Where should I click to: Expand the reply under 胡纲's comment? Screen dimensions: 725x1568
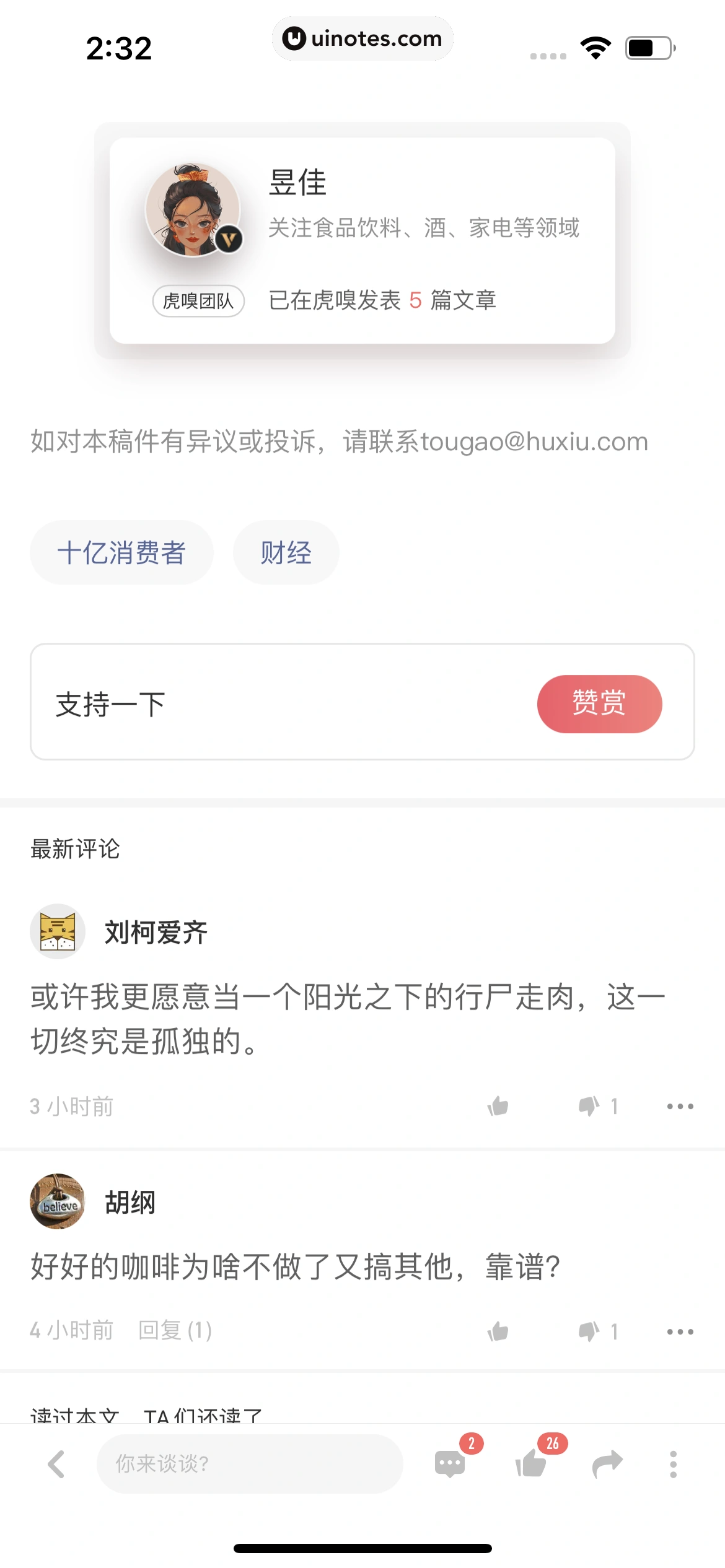click(175, 1331)
